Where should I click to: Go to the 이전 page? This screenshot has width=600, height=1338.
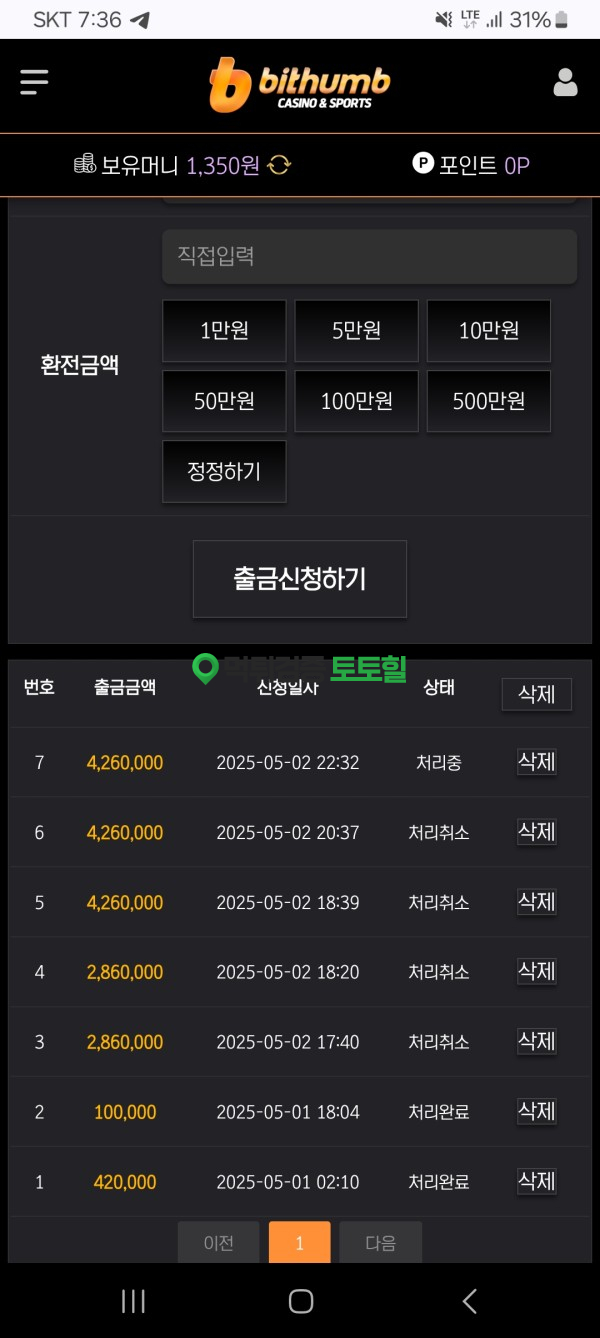(219, 1243)
